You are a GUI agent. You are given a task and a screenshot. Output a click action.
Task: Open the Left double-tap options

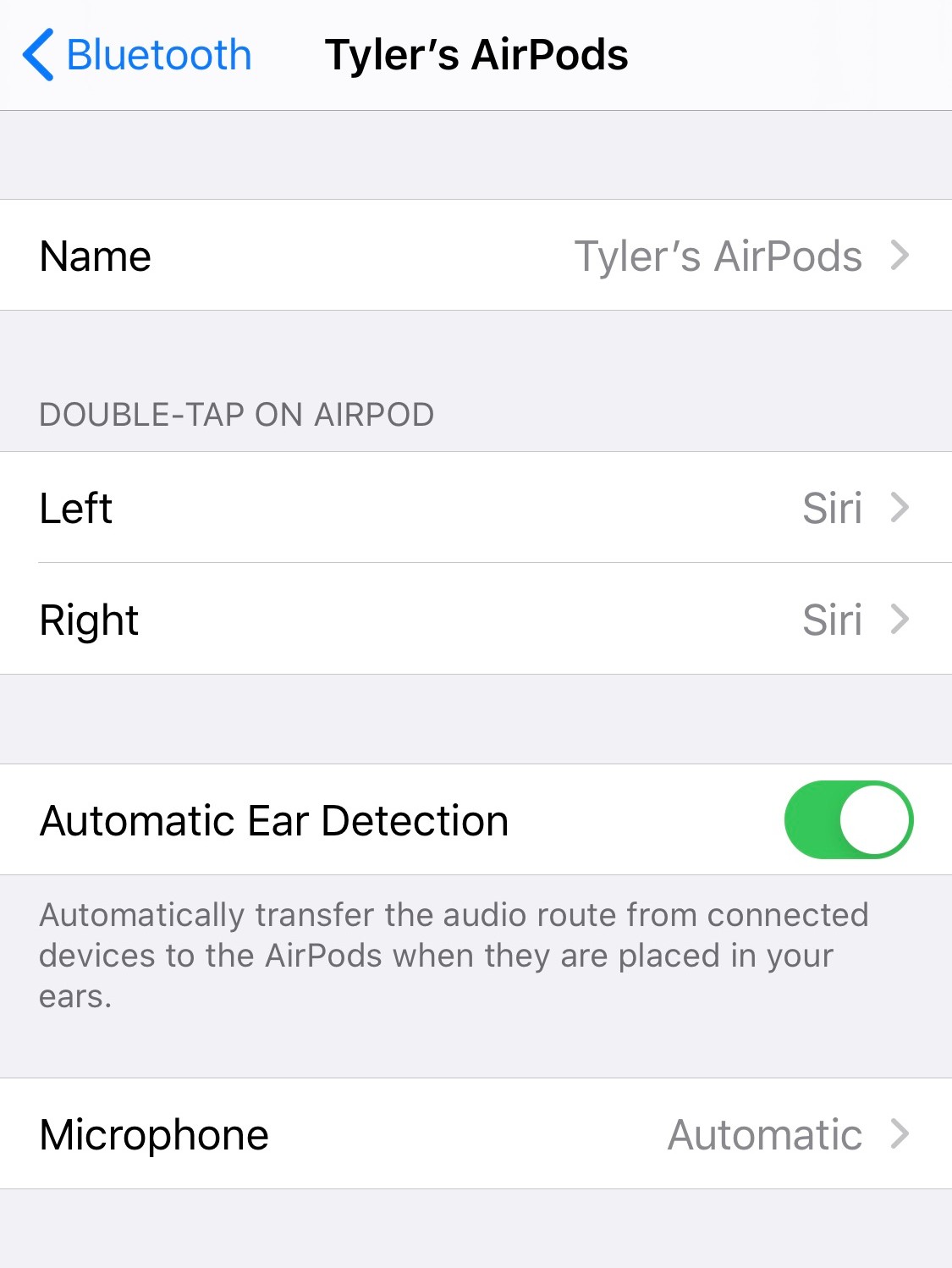pyautogui.click(x=476, y=508)
